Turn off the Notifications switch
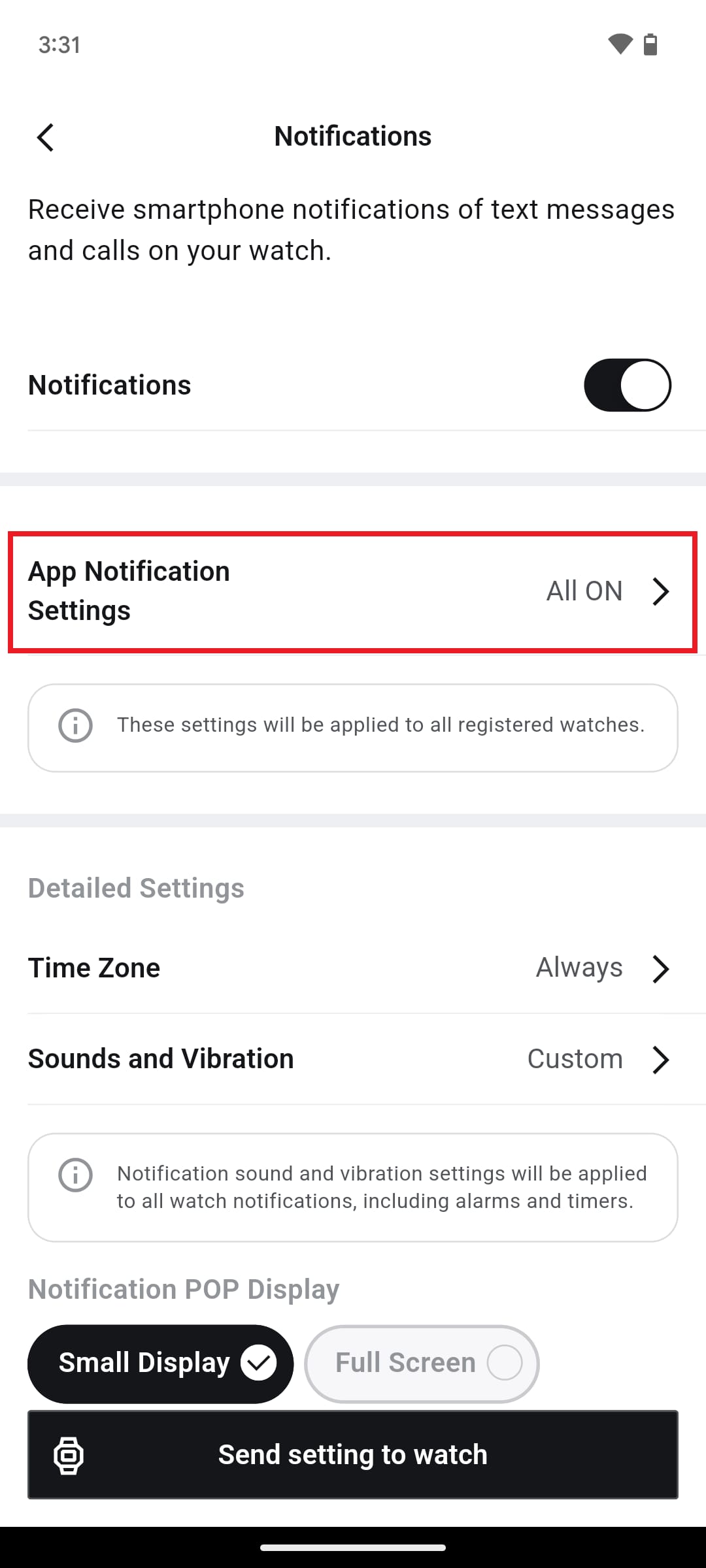This screenshot has height=1568, width=706. 627,385
